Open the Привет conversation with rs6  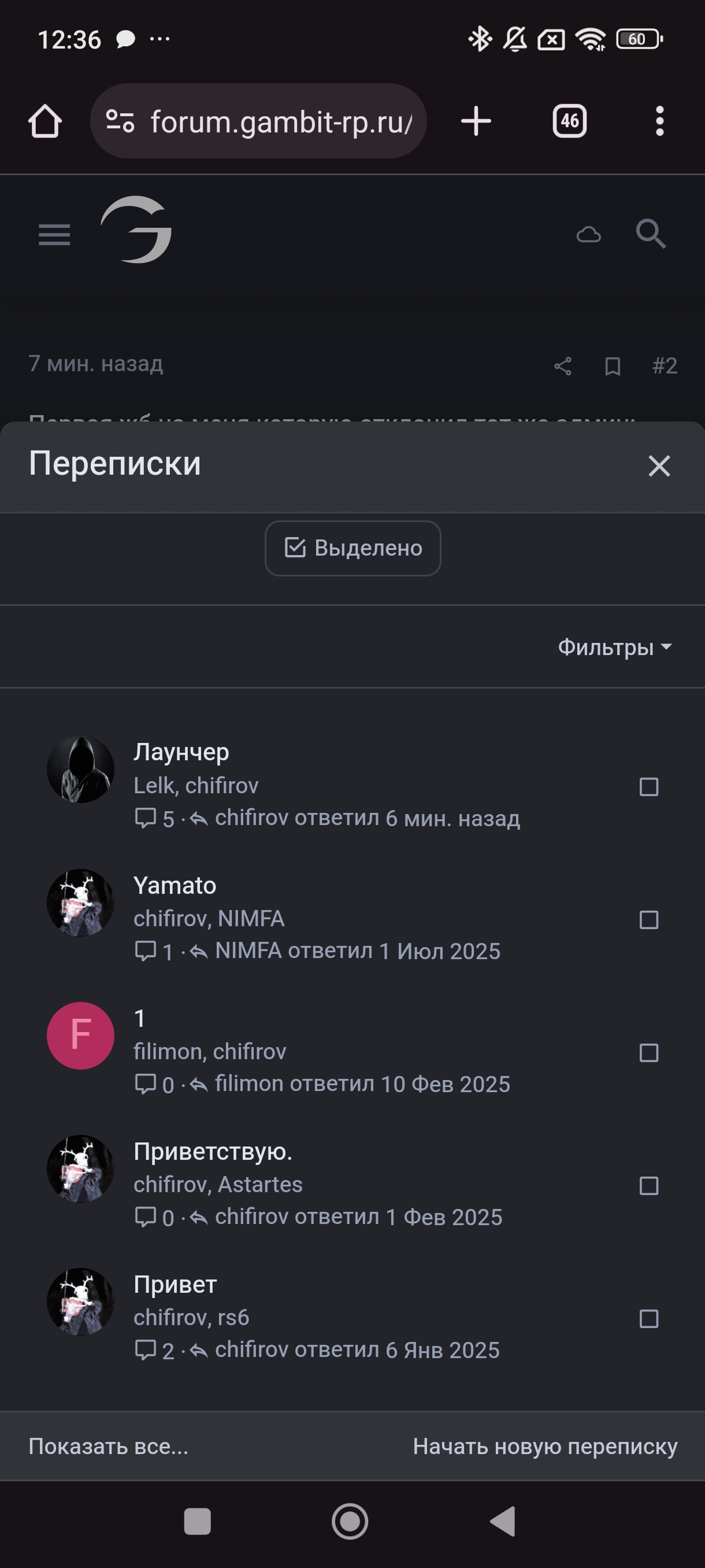tap(175, 1284)
